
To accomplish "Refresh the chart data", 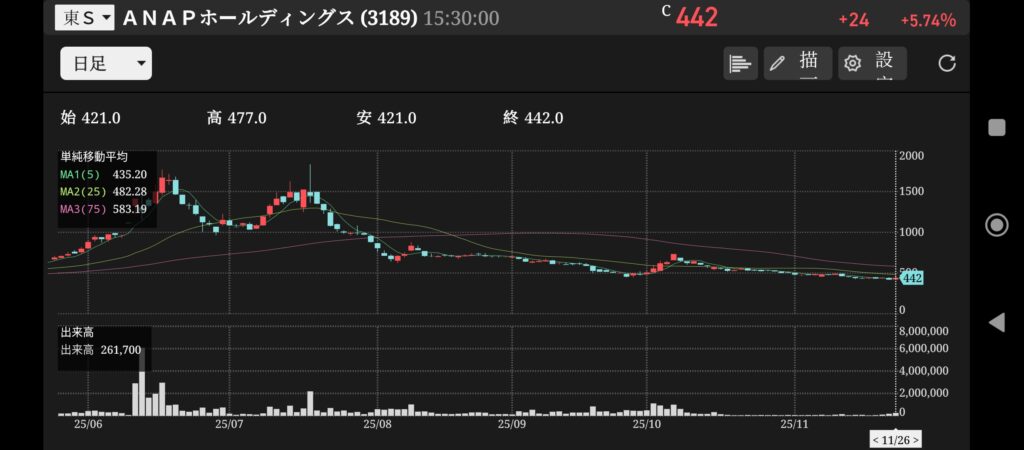I will pos(947,63).
